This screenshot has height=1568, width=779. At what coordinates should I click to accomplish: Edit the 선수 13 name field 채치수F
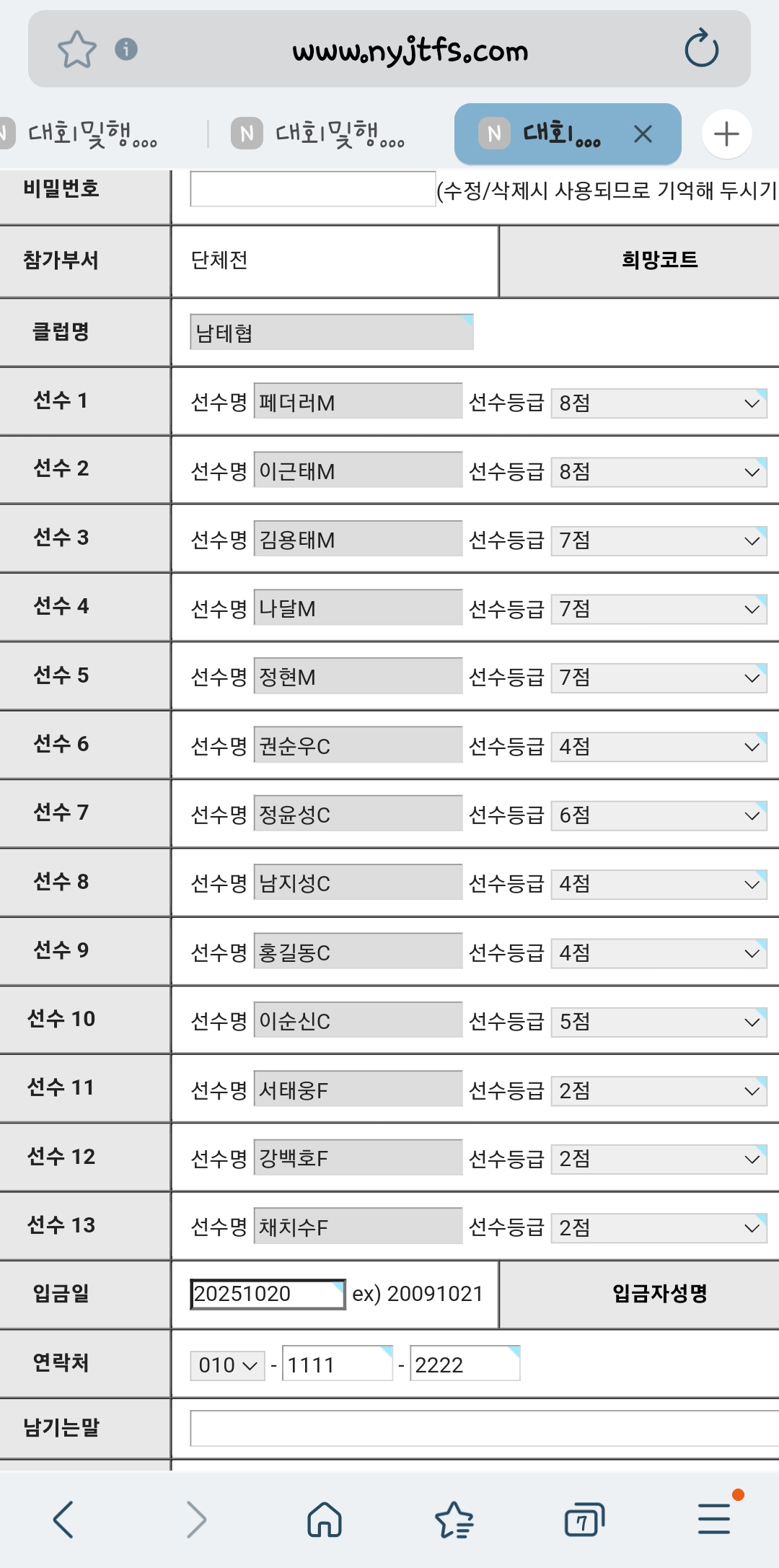click(x=358, y=1226)
